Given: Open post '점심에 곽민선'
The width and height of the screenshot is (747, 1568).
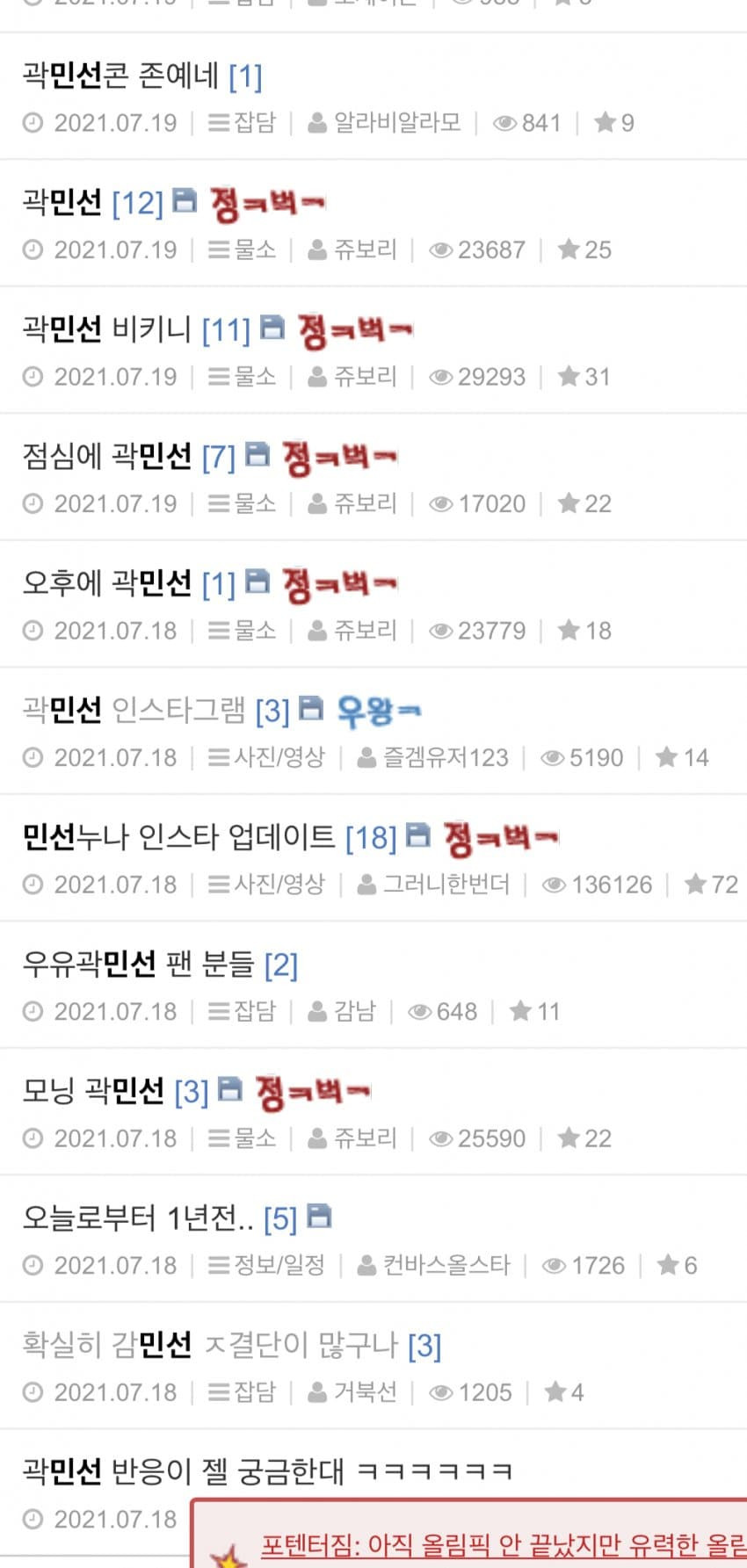Looking at the screenshot, I should click(106, 457).
